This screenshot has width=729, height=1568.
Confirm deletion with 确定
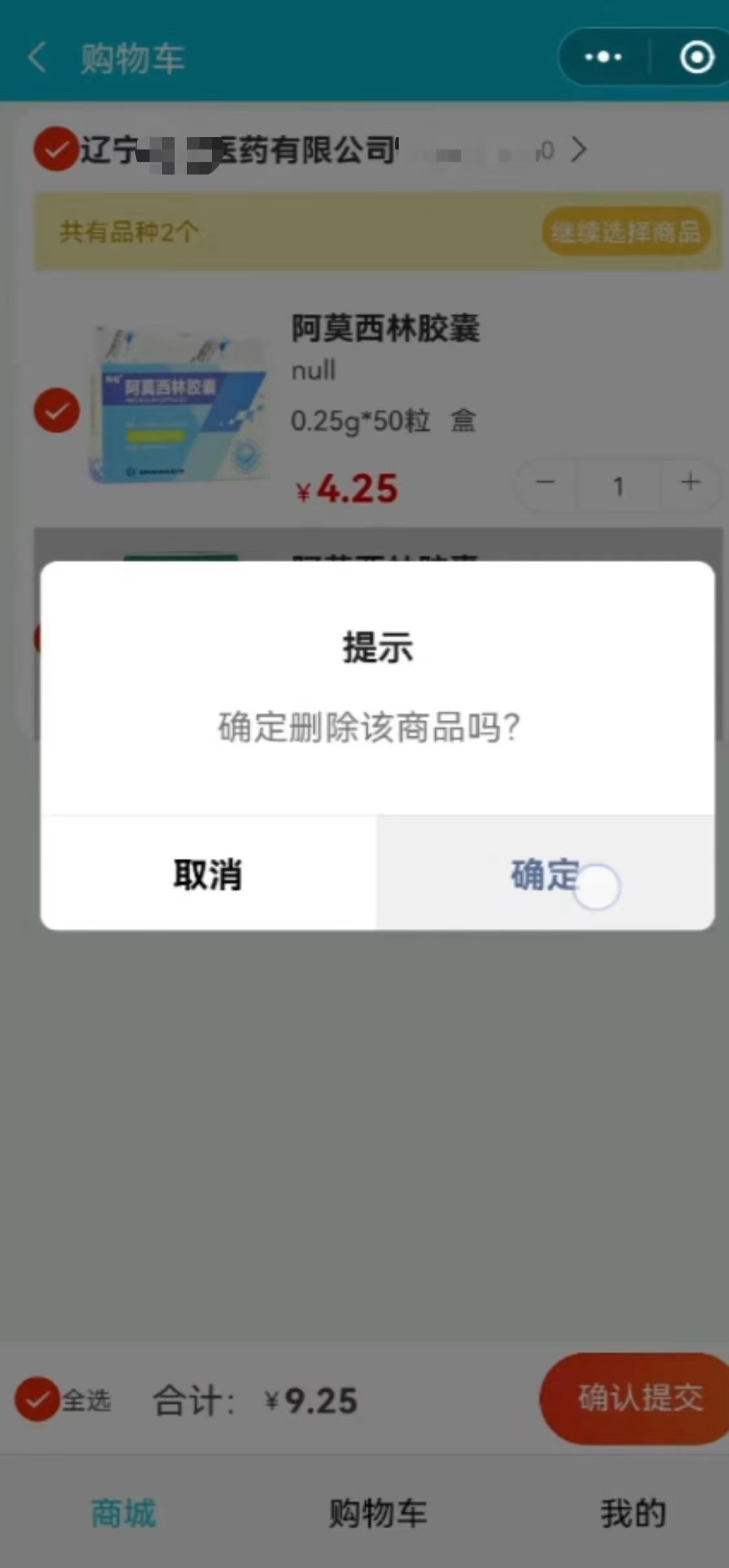tap(544, 874)
